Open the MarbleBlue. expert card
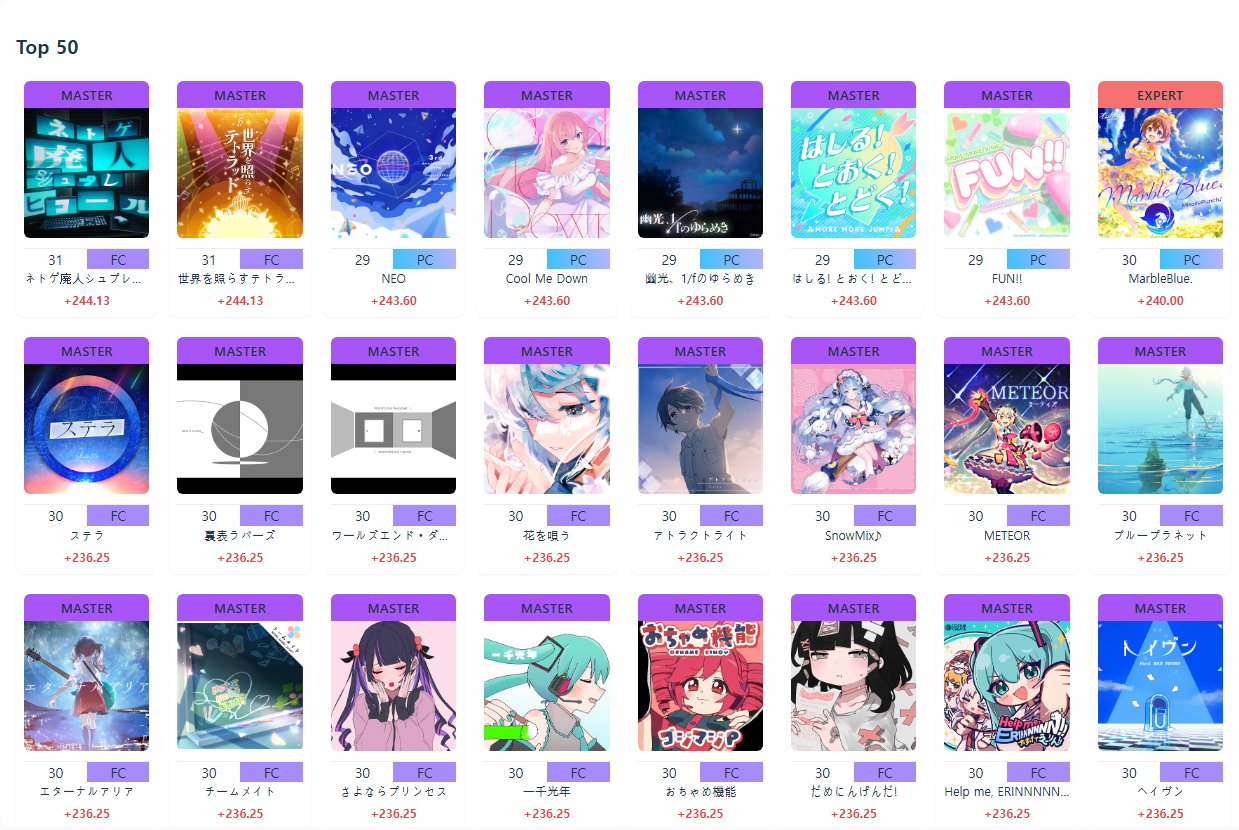This screenshot has width=1239, height=830. tap(1160, 173)
